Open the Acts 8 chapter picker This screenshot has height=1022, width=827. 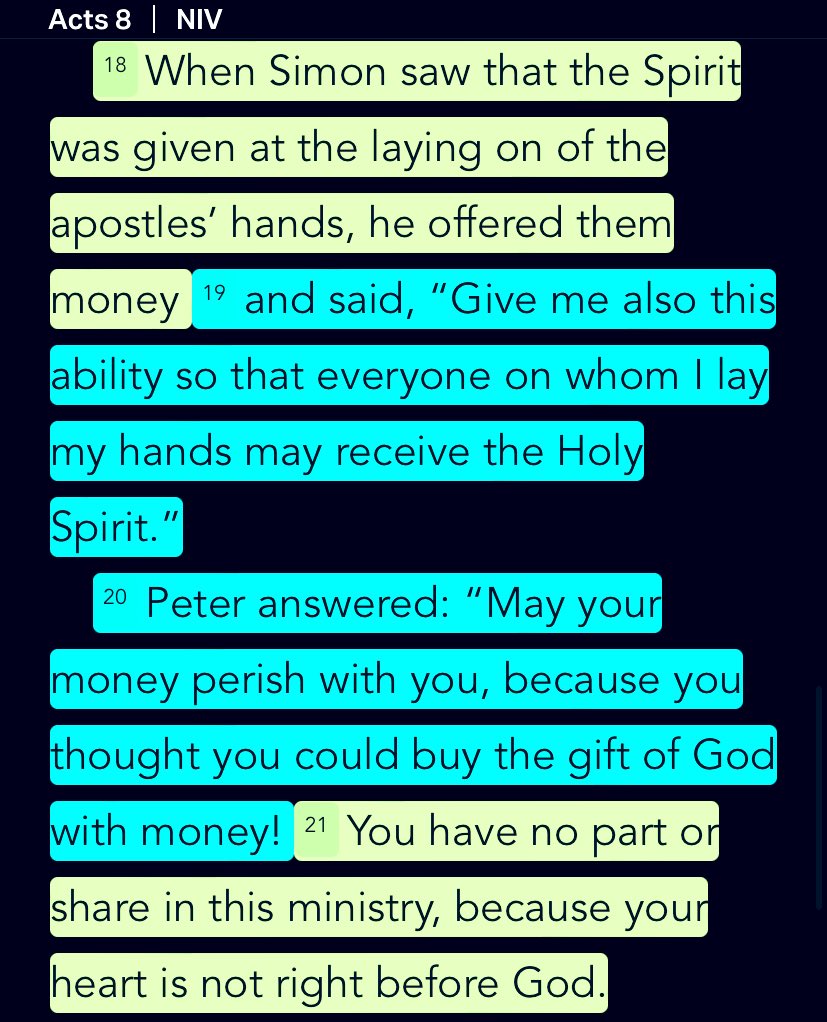(89, 19)
